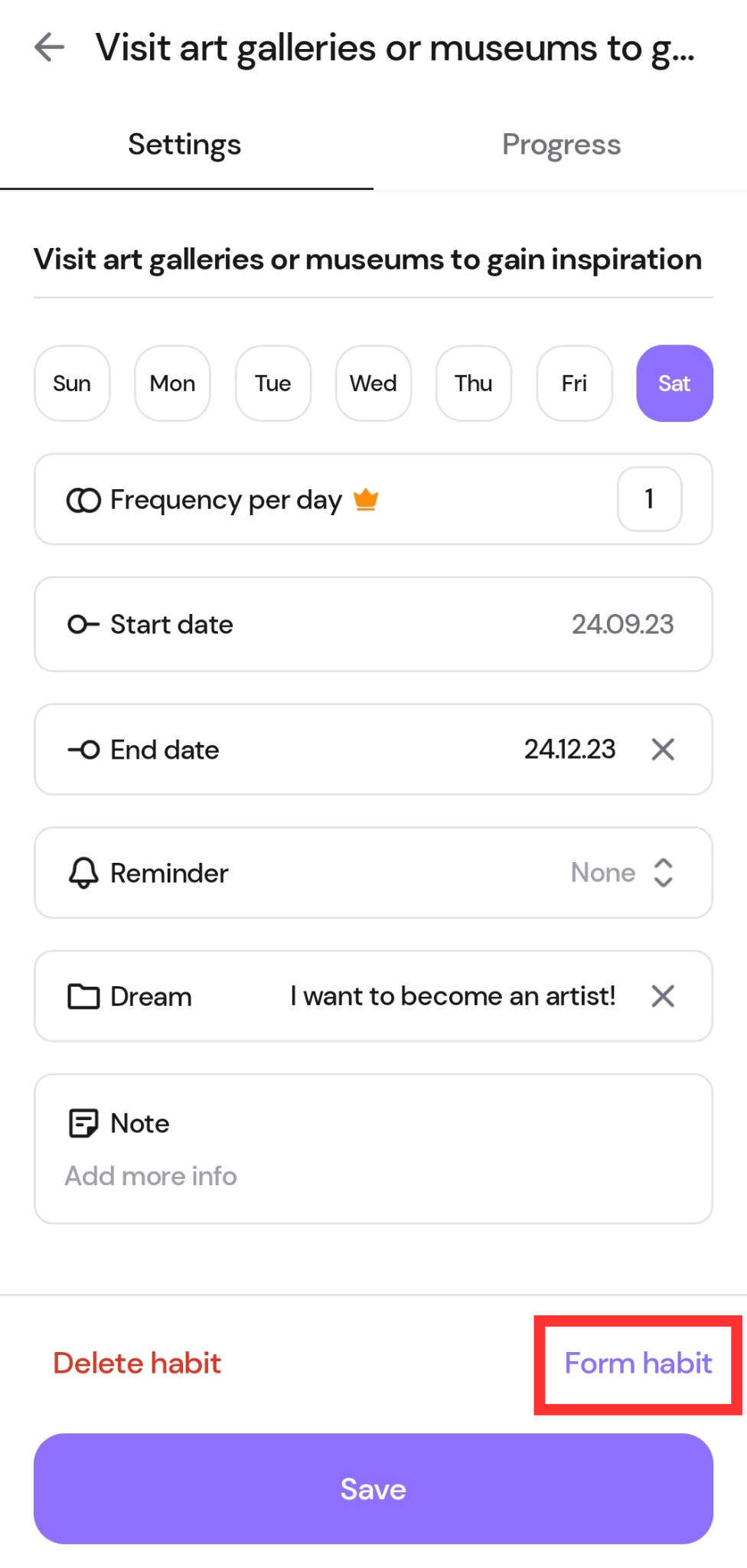747x1568 pixels.
Task: Select Fri as a habit day
Action: (574, 384)
